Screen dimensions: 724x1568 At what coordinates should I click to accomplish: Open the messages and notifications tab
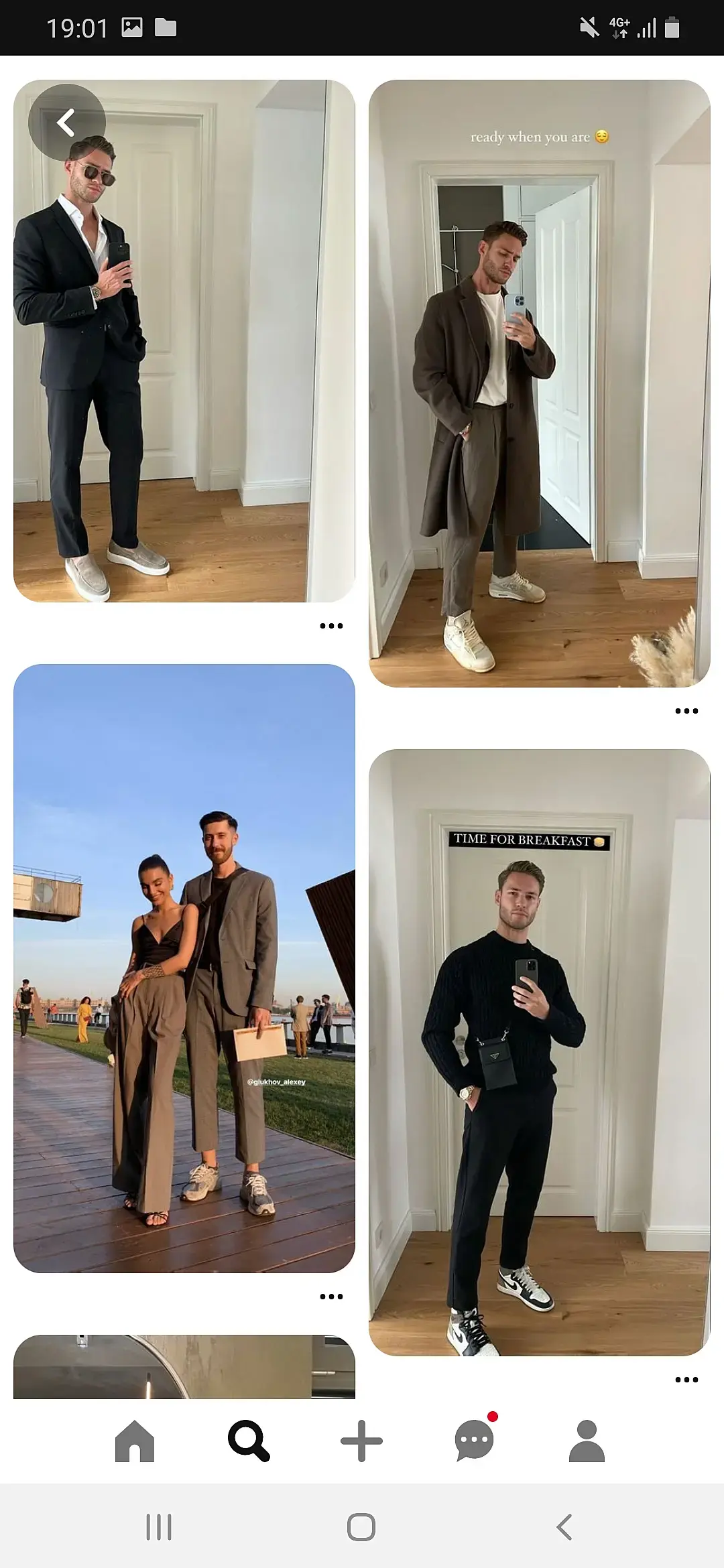click(475, 1441)
